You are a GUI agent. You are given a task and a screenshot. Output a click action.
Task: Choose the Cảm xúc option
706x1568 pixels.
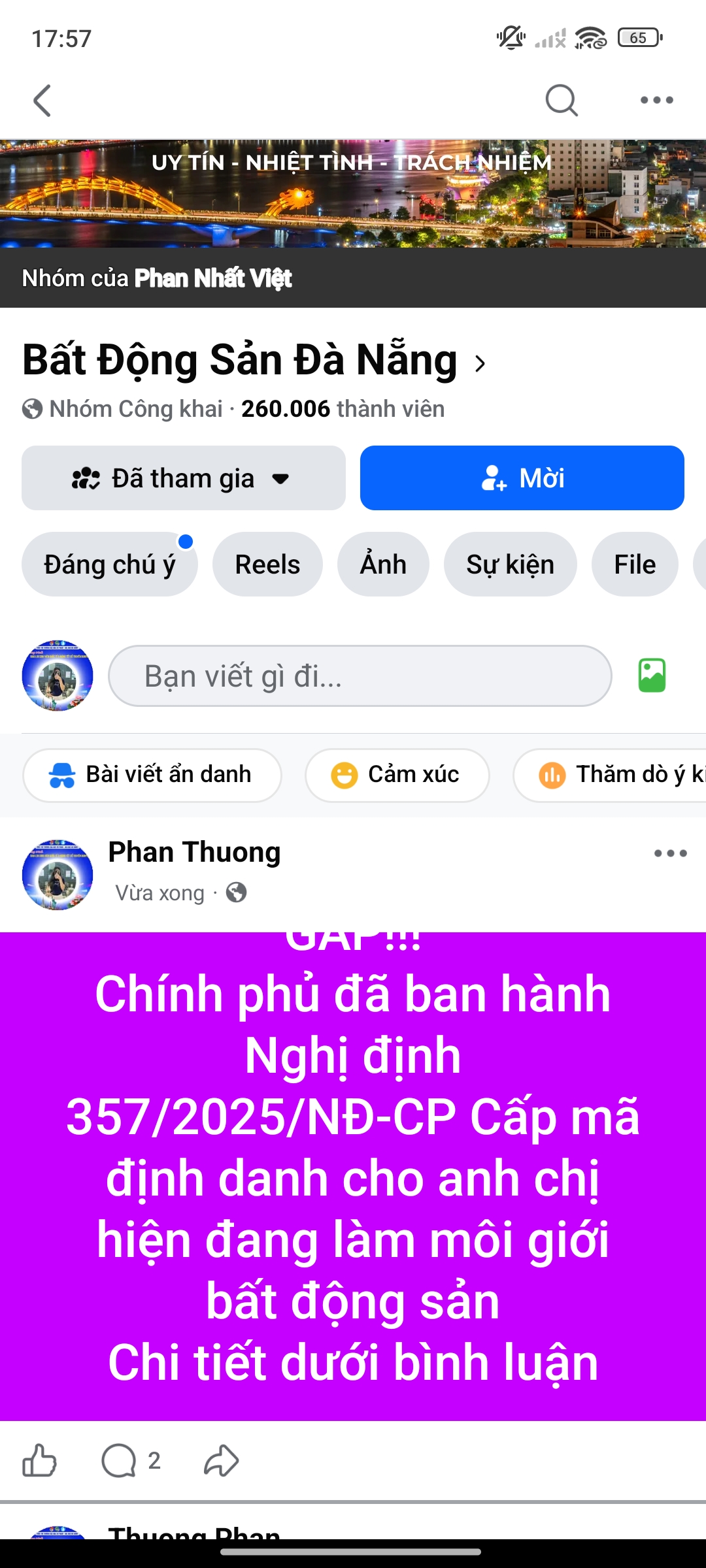click(397, 775)
